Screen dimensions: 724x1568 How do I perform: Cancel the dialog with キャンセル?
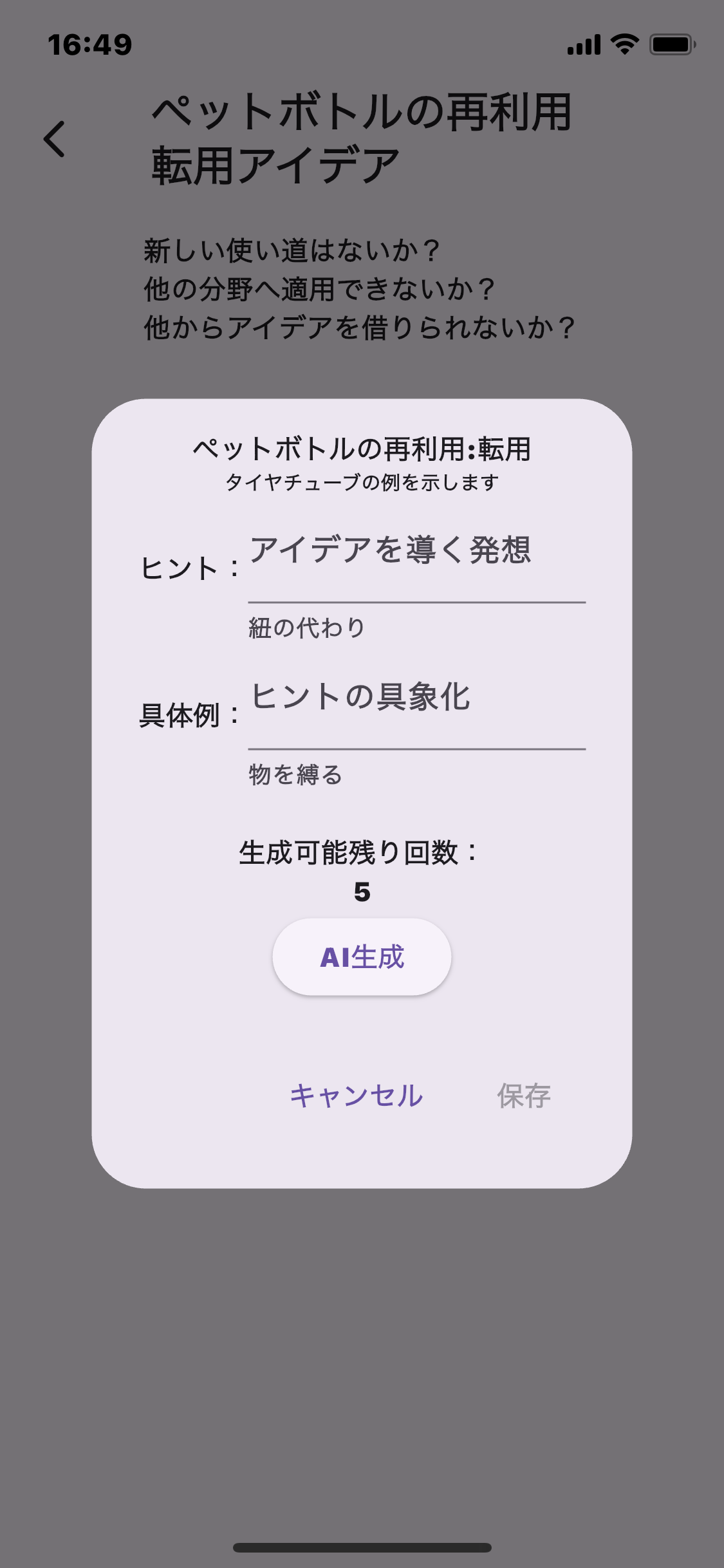tap(356, 1095)
